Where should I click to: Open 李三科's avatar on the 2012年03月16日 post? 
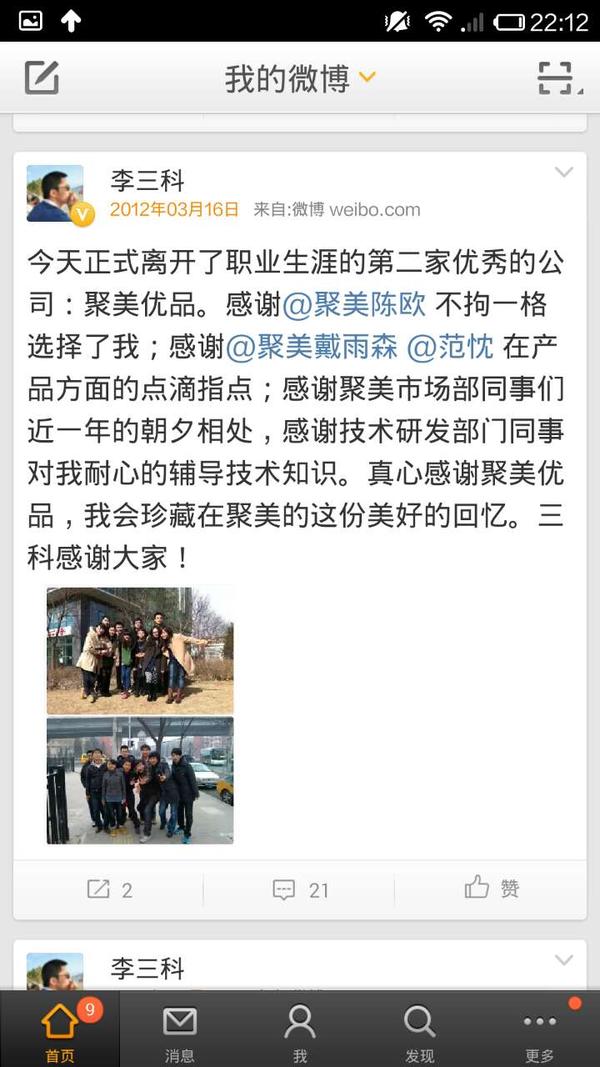tap(56, 194)
